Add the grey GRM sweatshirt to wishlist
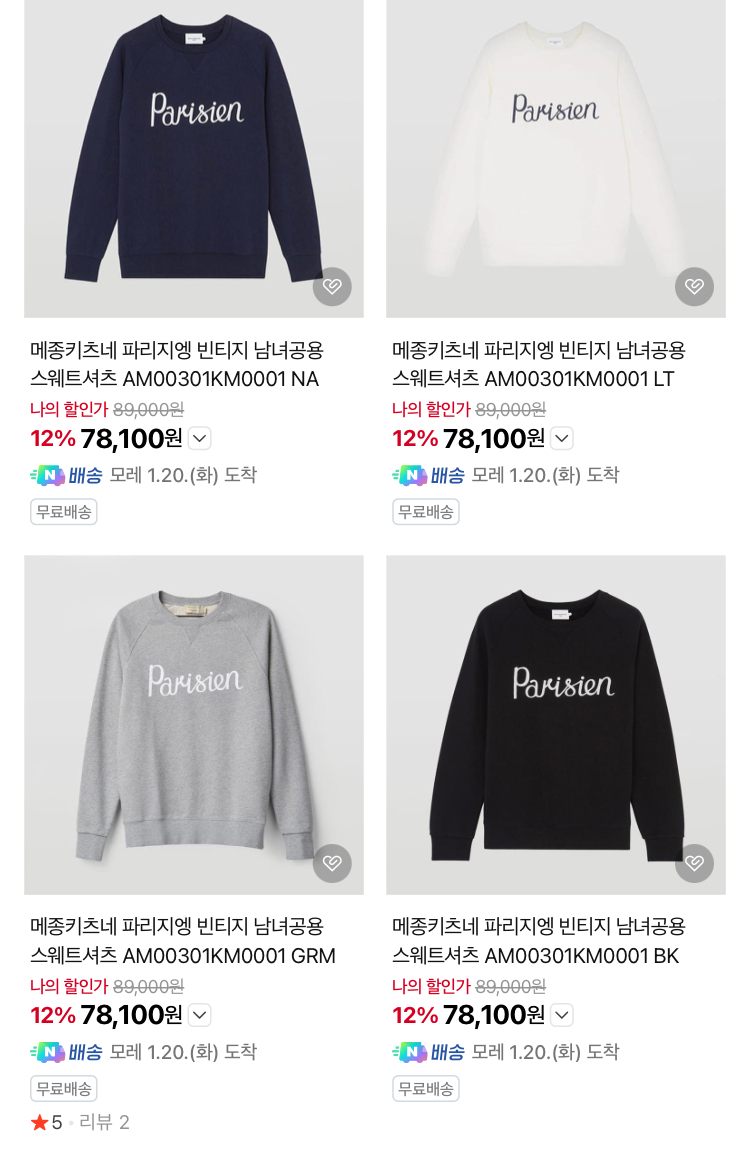The image size is (750, 1162). click(332, 863)
